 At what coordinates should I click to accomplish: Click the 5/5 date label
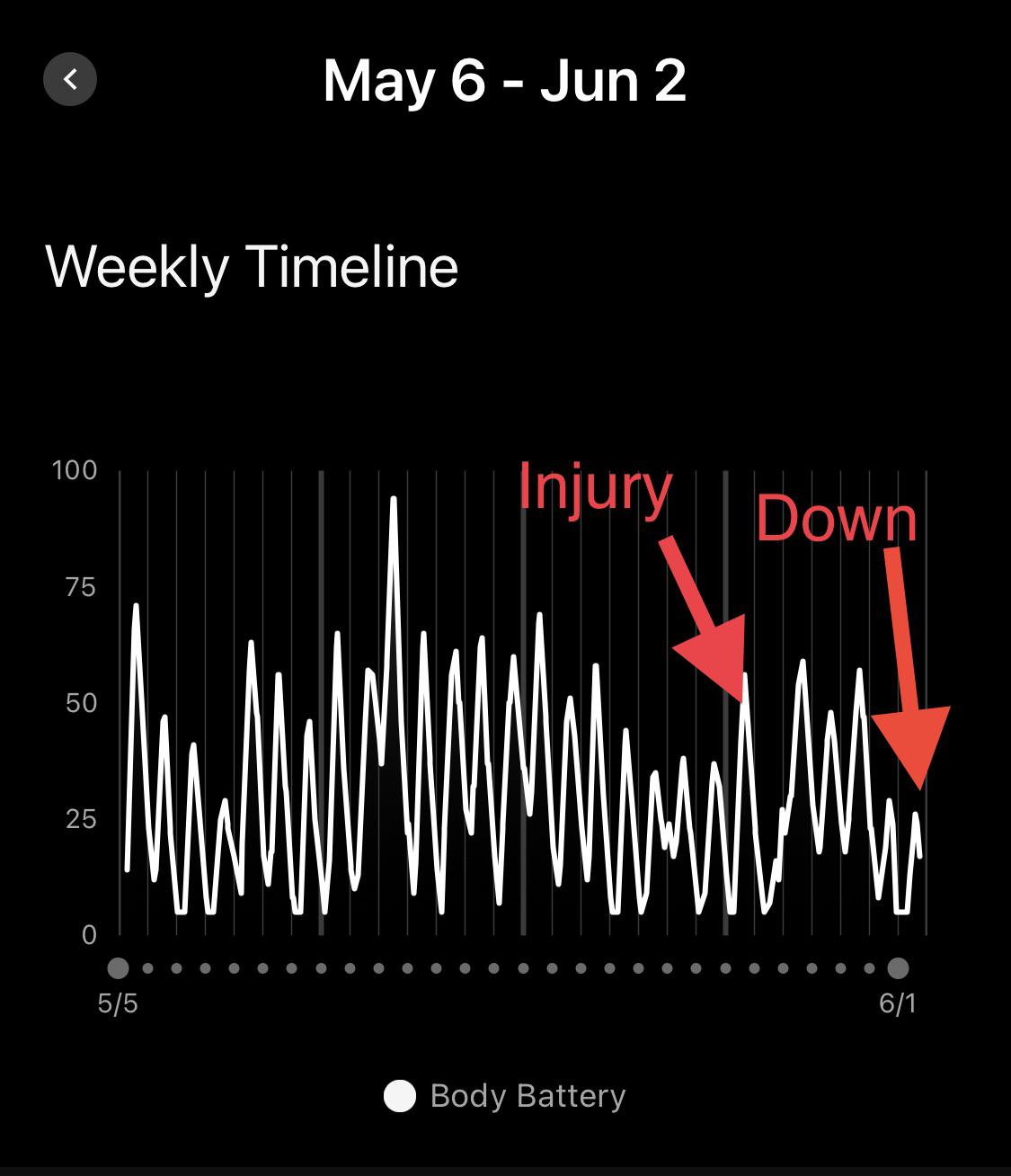click(x=117, y=1004)
